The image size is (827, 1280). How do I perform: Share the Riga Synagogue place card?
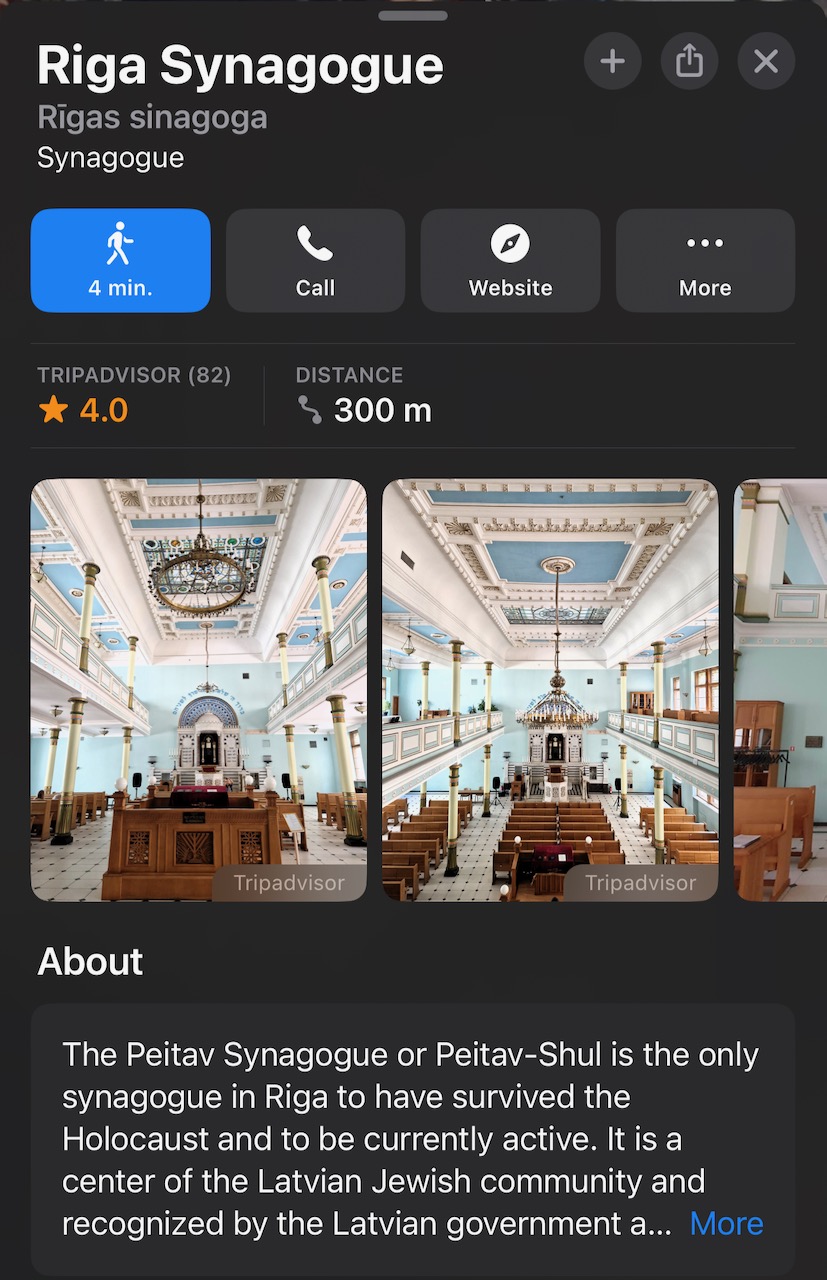(x=689, y=61)
